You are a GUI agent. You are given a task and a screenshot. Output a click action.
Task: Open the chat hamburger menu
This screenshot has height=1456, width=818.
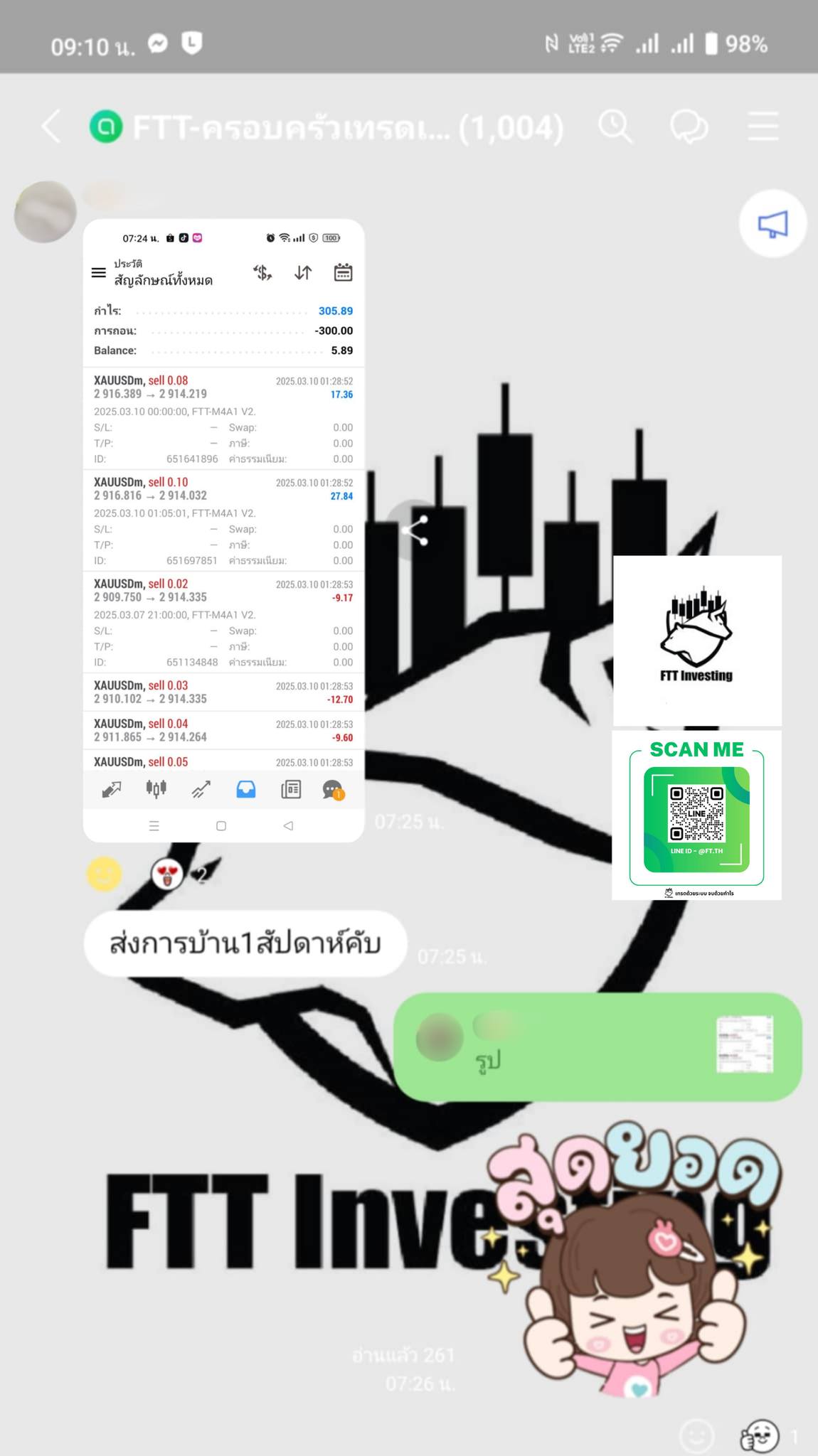point(763,127)
